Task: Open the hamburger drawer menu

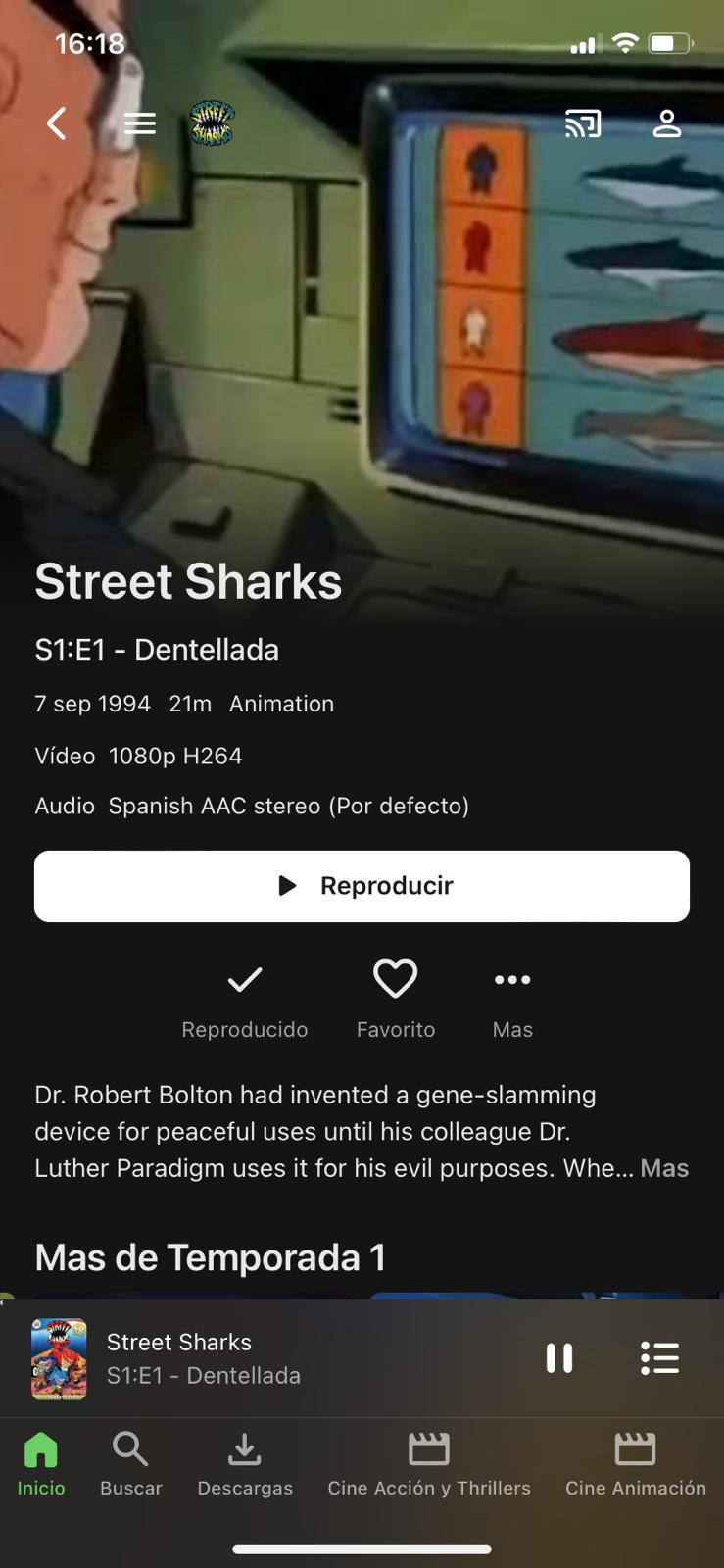Action: pyautogui.click(x=140, y=123)
